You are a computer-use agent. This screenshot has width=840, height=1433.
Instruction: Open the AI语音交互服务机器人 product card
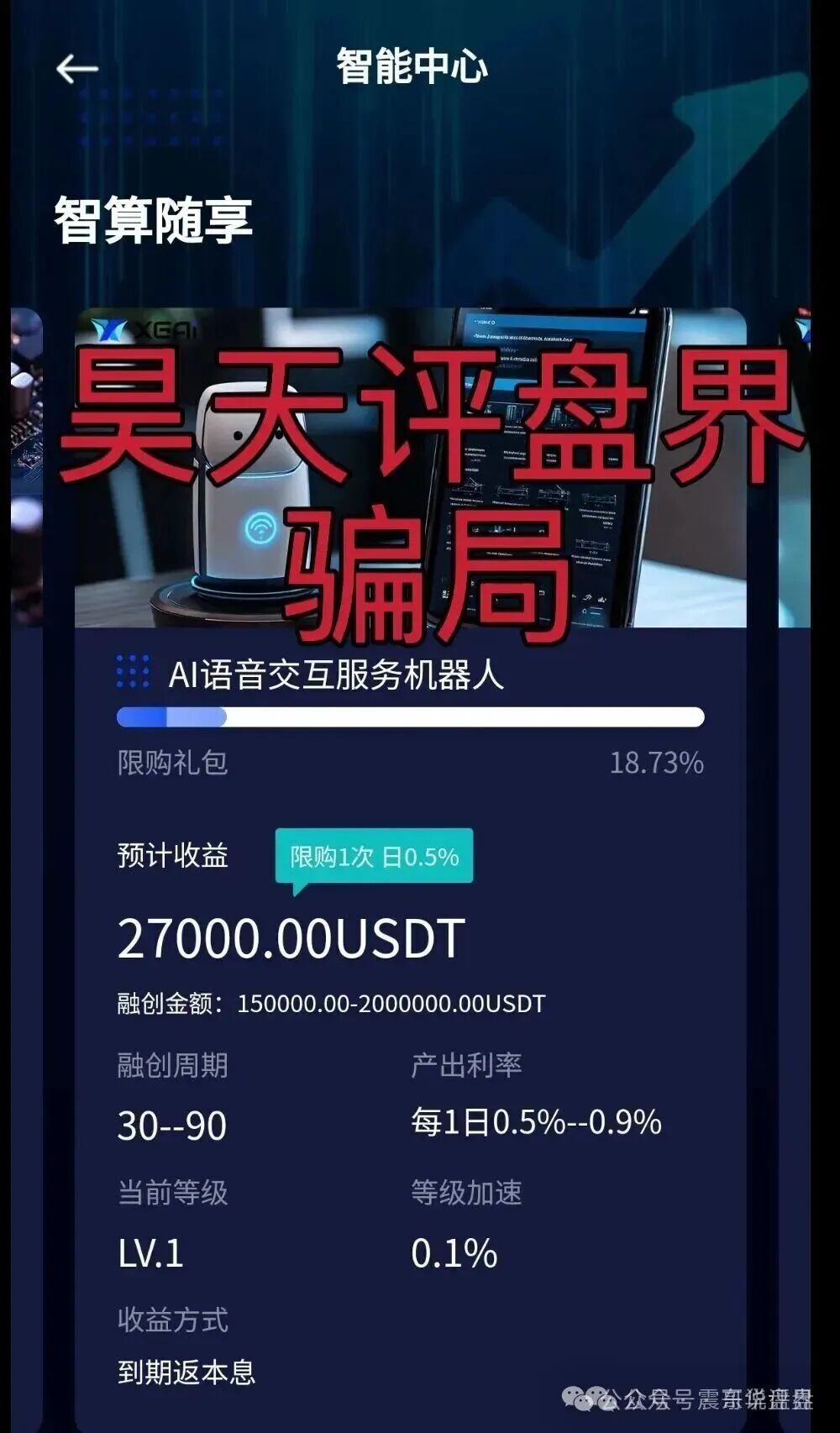(336, 675)
